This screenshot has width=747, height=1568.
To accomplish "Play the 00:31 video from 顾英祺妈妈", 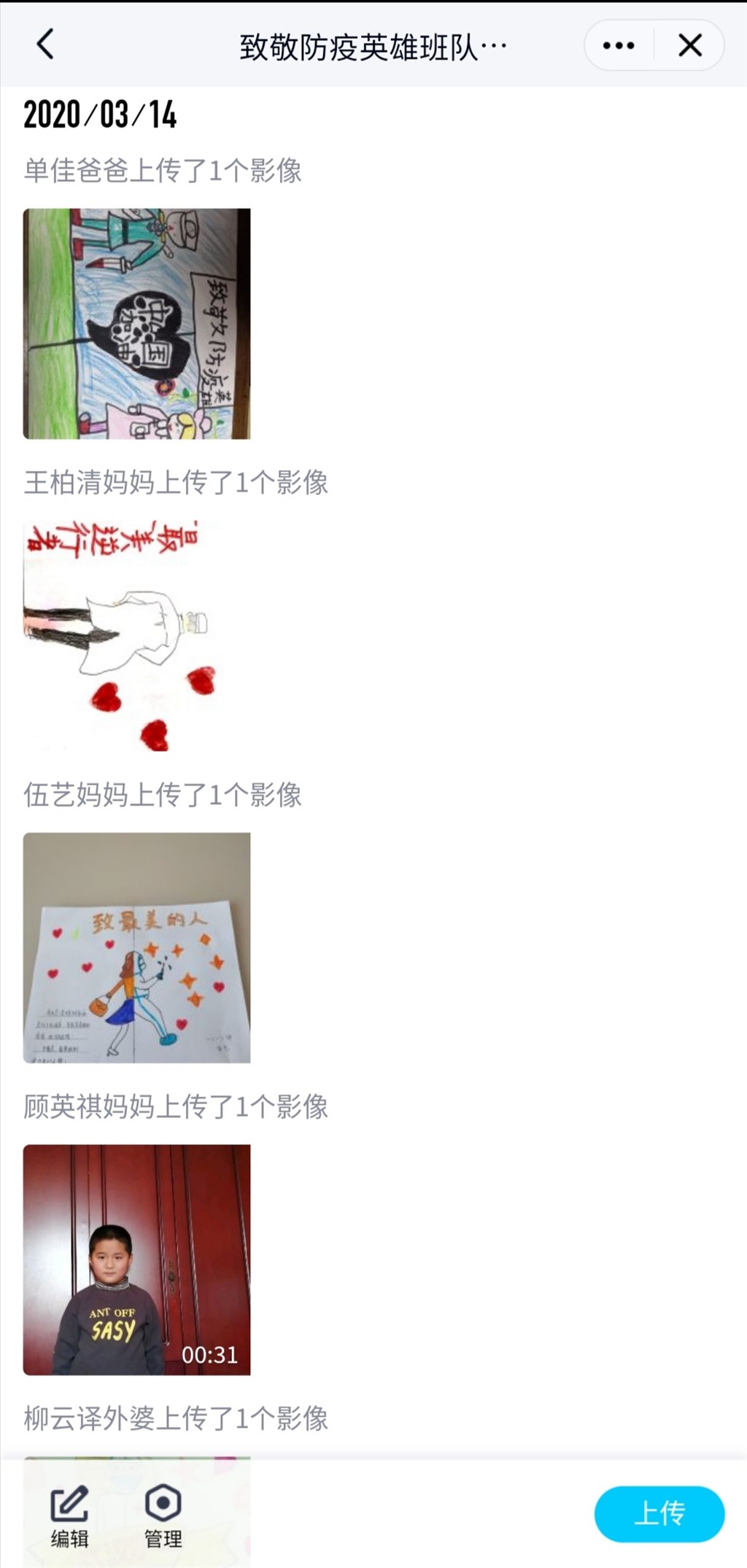I will coord(136,1260).
